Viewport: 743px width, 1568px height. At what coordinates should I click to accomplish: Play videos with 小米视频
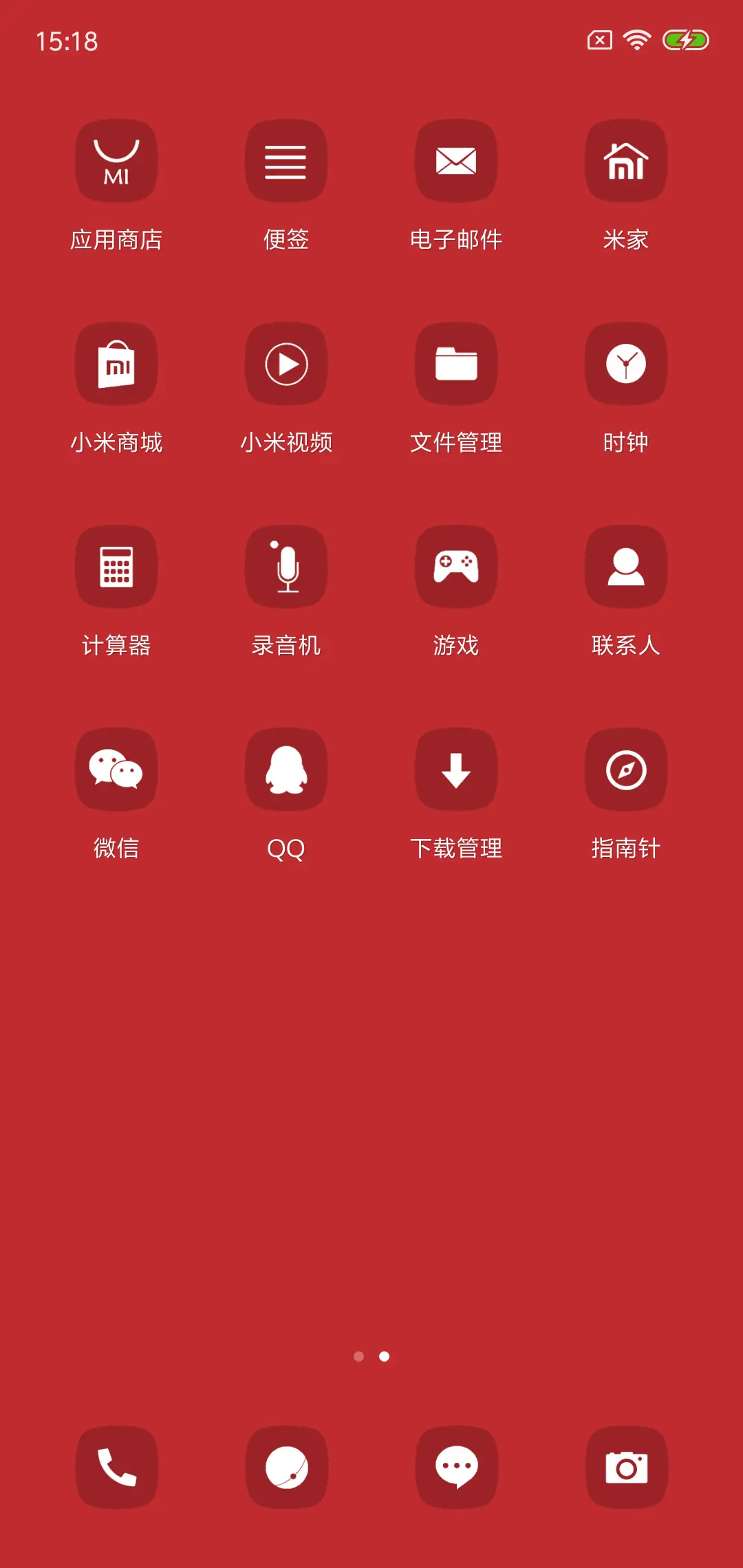[286, 364]
